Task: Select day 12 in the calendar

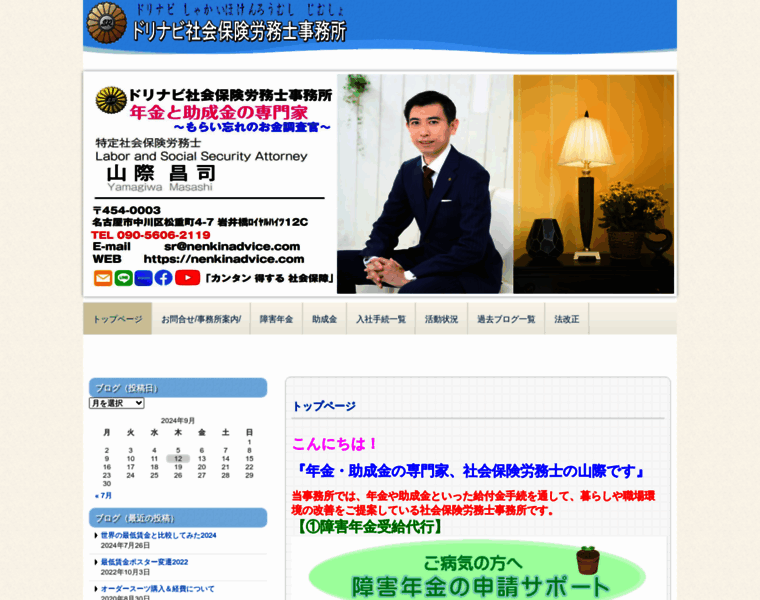Action: pos(178,458)
